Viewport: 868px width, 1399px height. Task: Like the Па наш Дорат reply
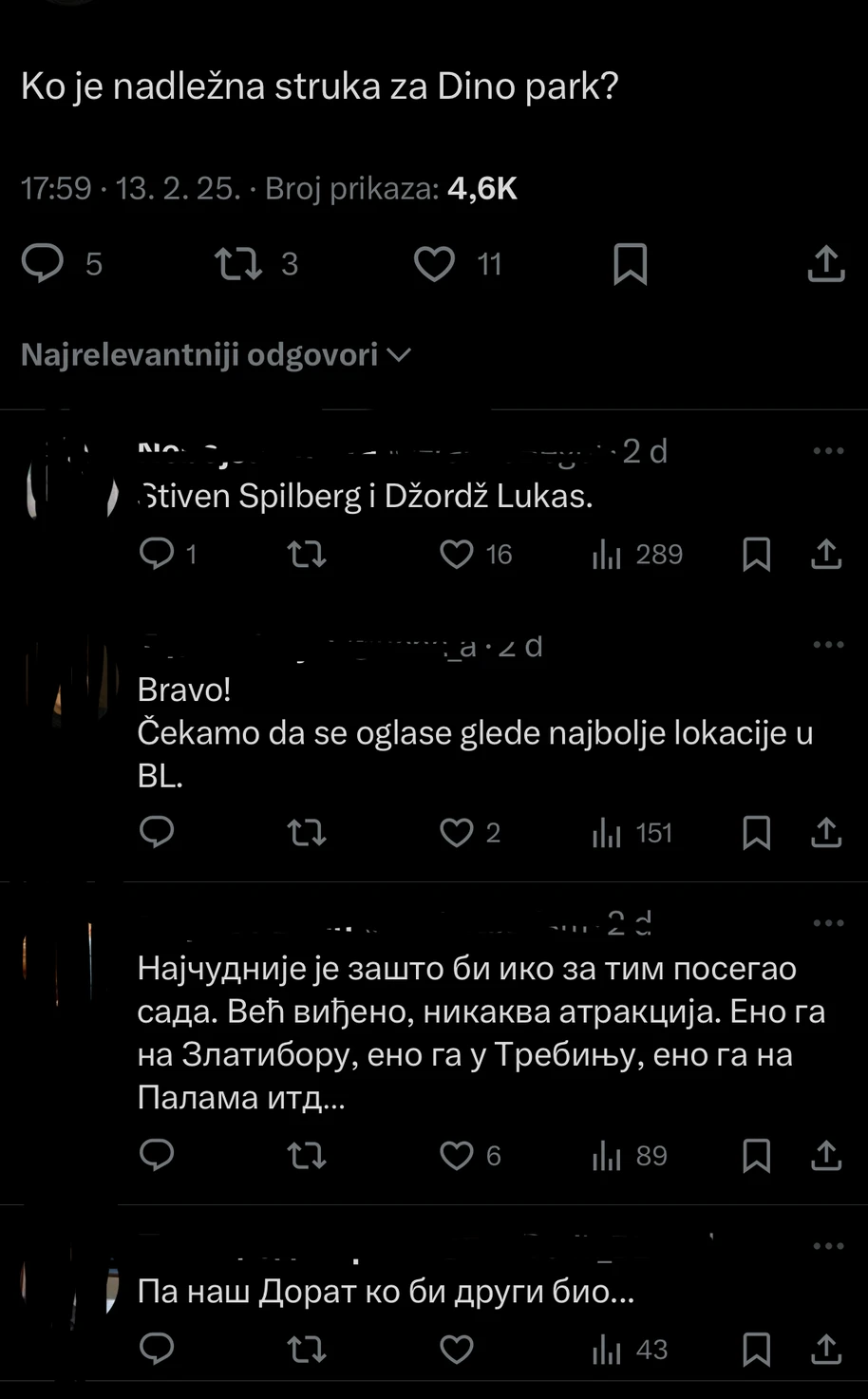[x=457, y=1349]
